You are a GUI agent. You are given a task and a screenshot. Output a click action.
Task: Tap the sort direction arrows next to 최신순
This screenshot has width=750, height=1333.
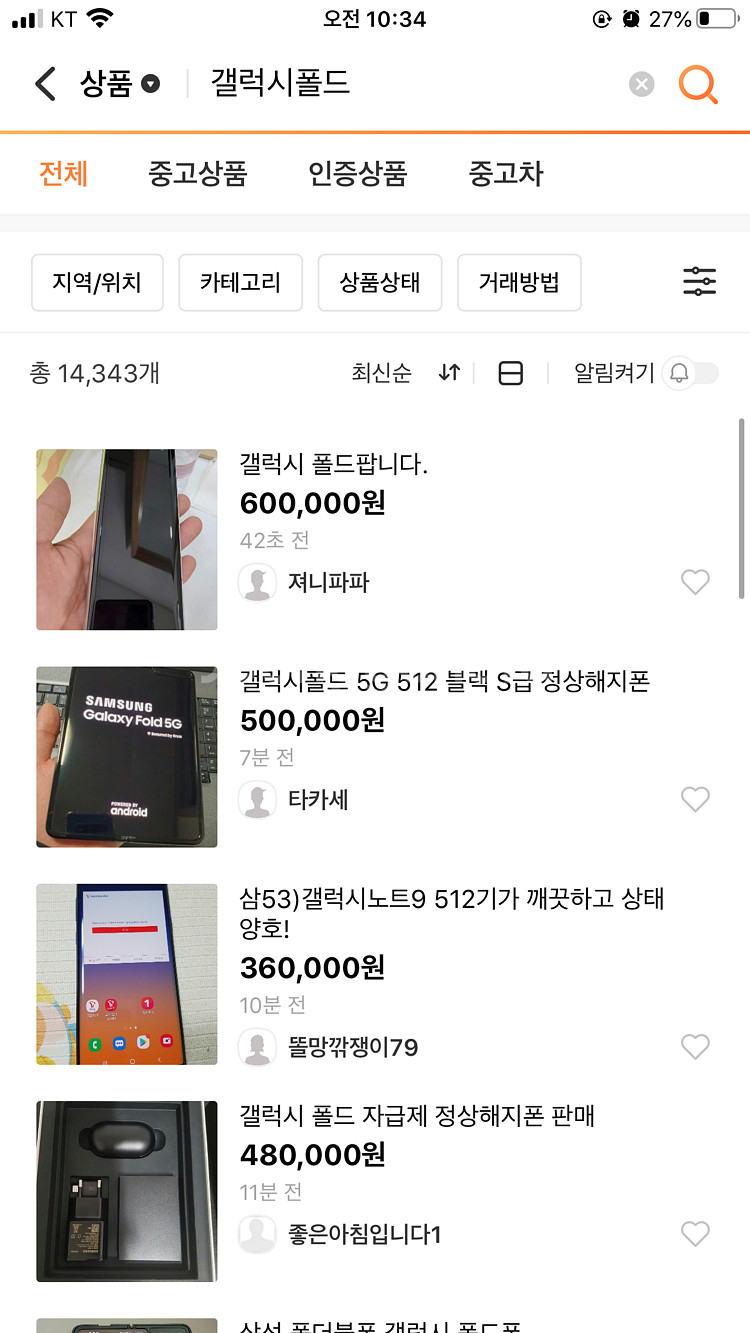point(448,372)
